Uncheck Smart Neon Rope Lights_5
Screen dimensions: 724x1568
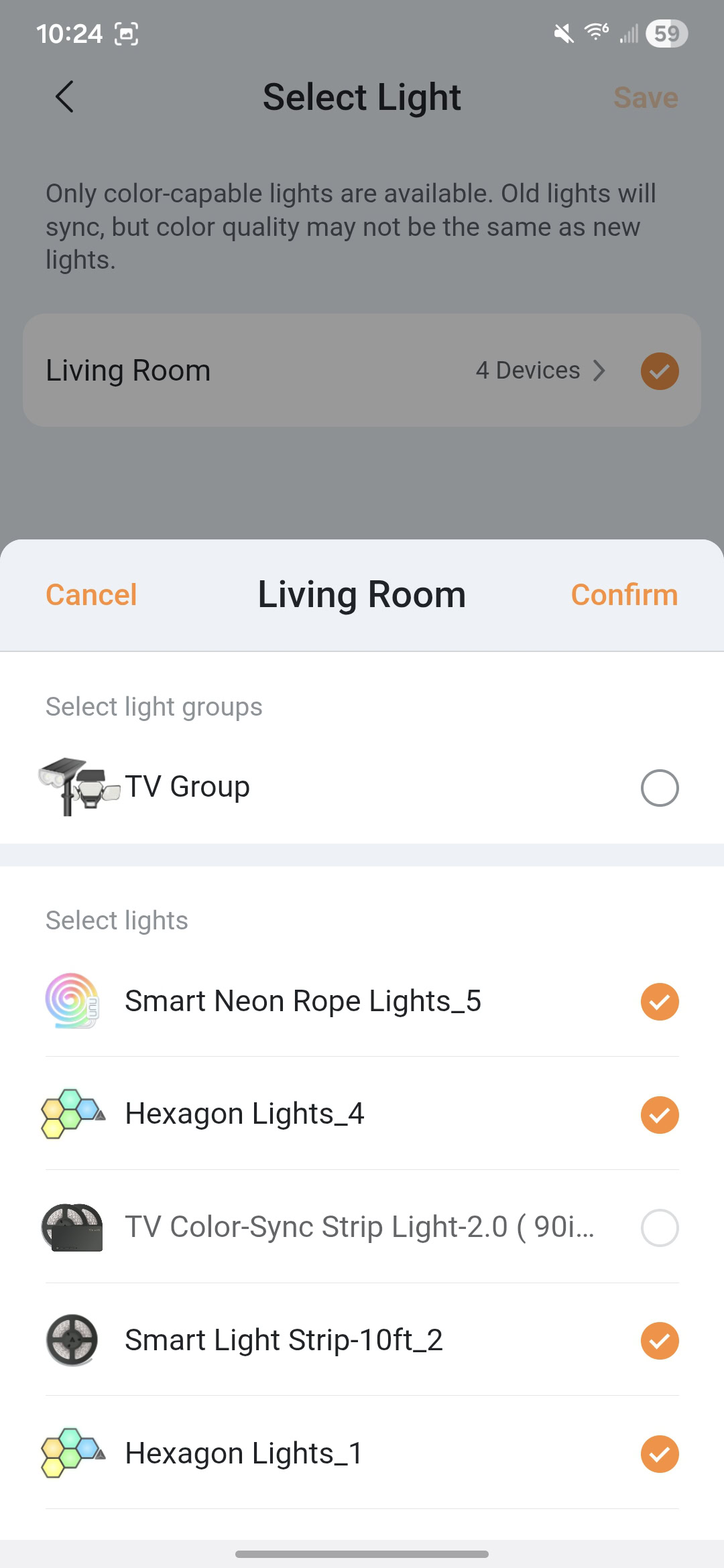point(659,1002)
